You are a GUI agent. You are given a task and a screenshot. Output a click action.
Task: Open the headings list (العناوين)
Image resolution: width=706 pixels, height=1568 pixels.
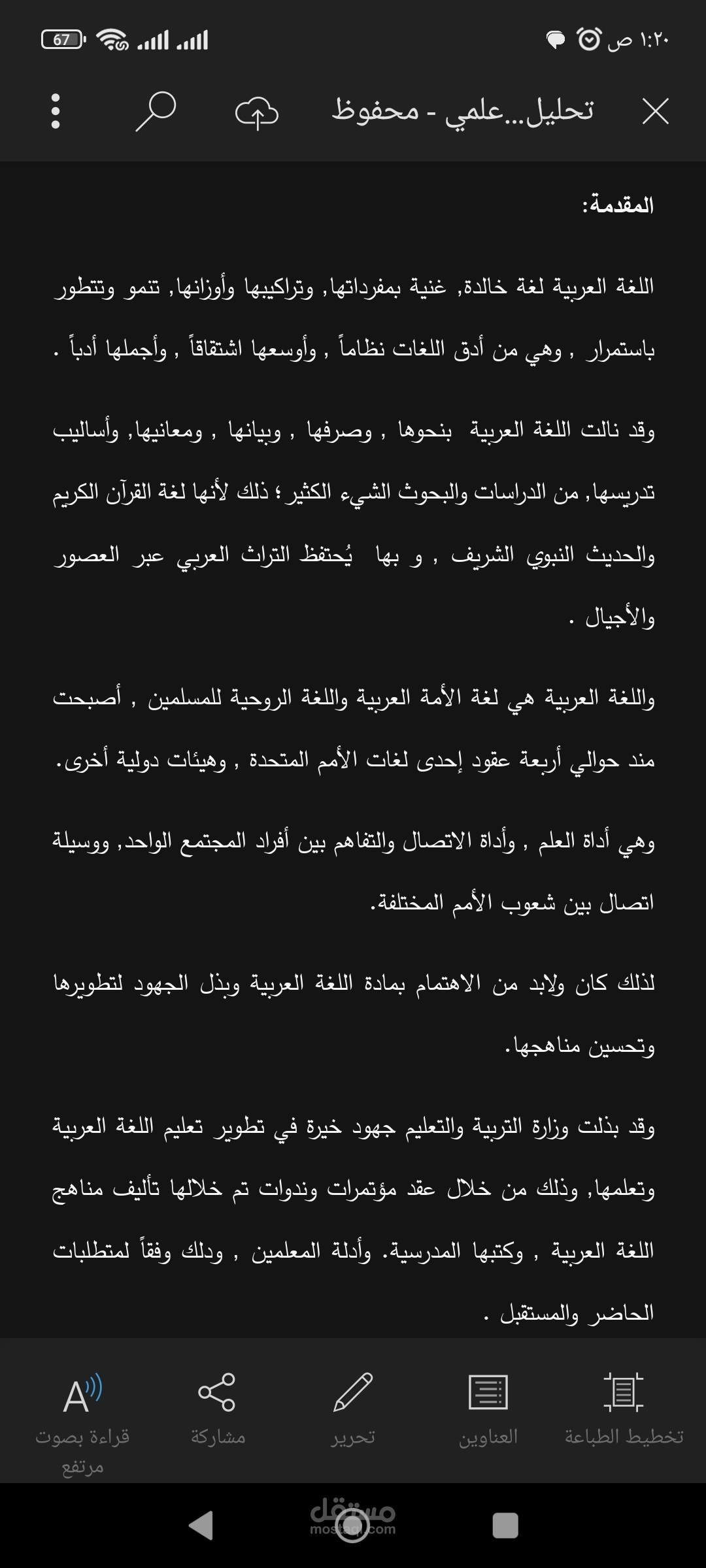tap(488, 1407)
